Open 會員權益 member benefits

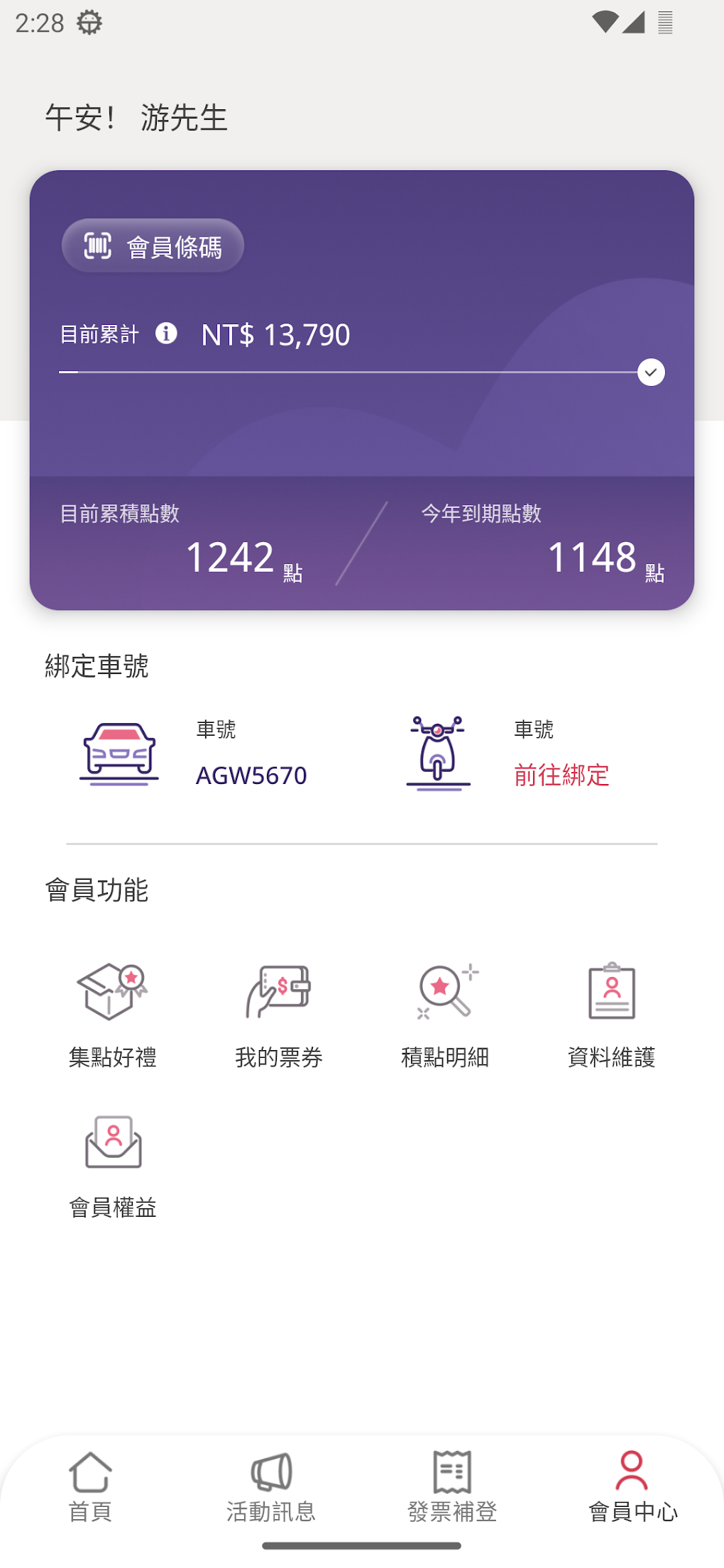(113, 1165)
